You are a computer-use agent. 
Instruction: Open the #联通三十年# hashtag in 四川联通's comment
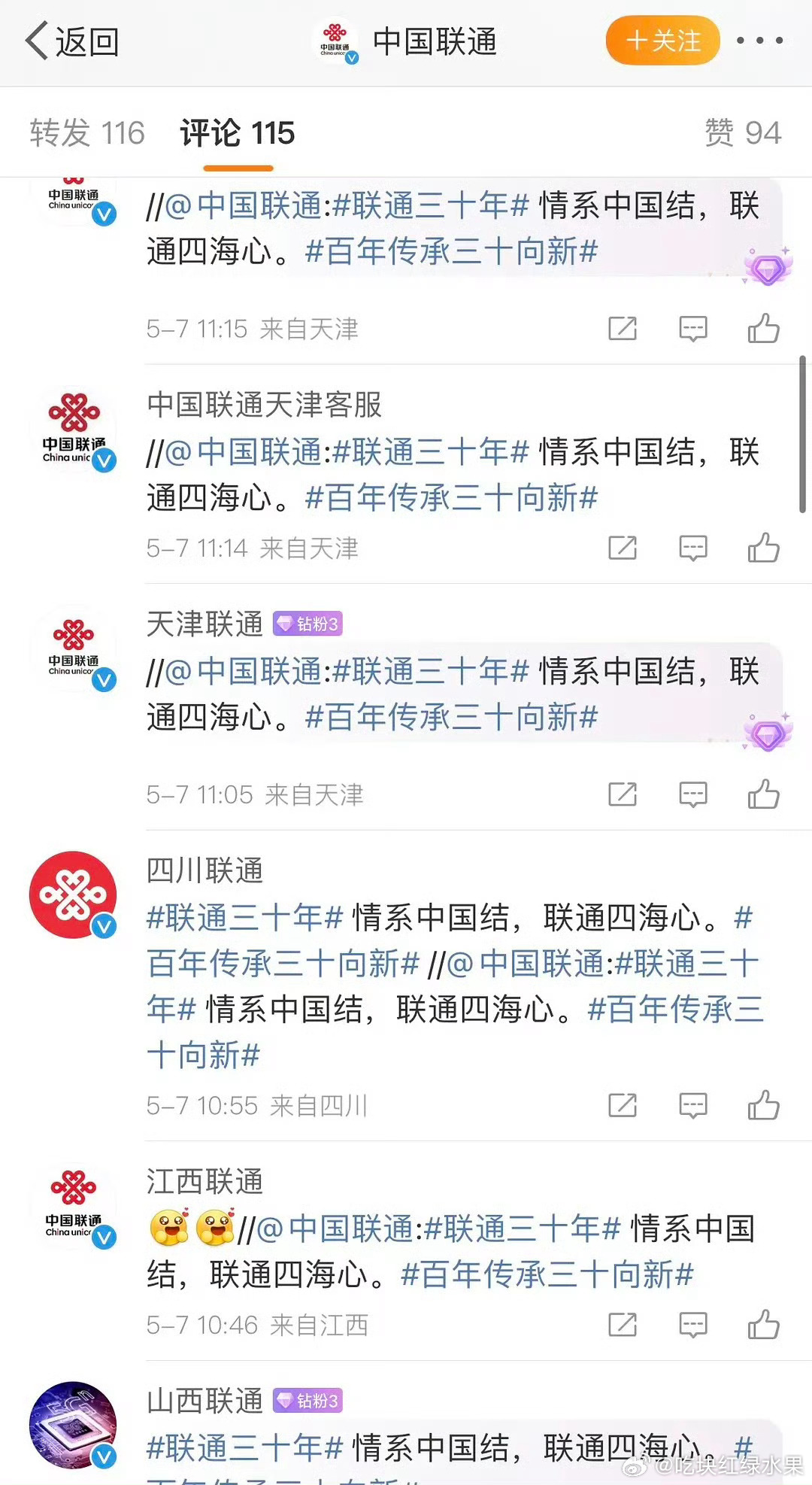coord(244,918)
